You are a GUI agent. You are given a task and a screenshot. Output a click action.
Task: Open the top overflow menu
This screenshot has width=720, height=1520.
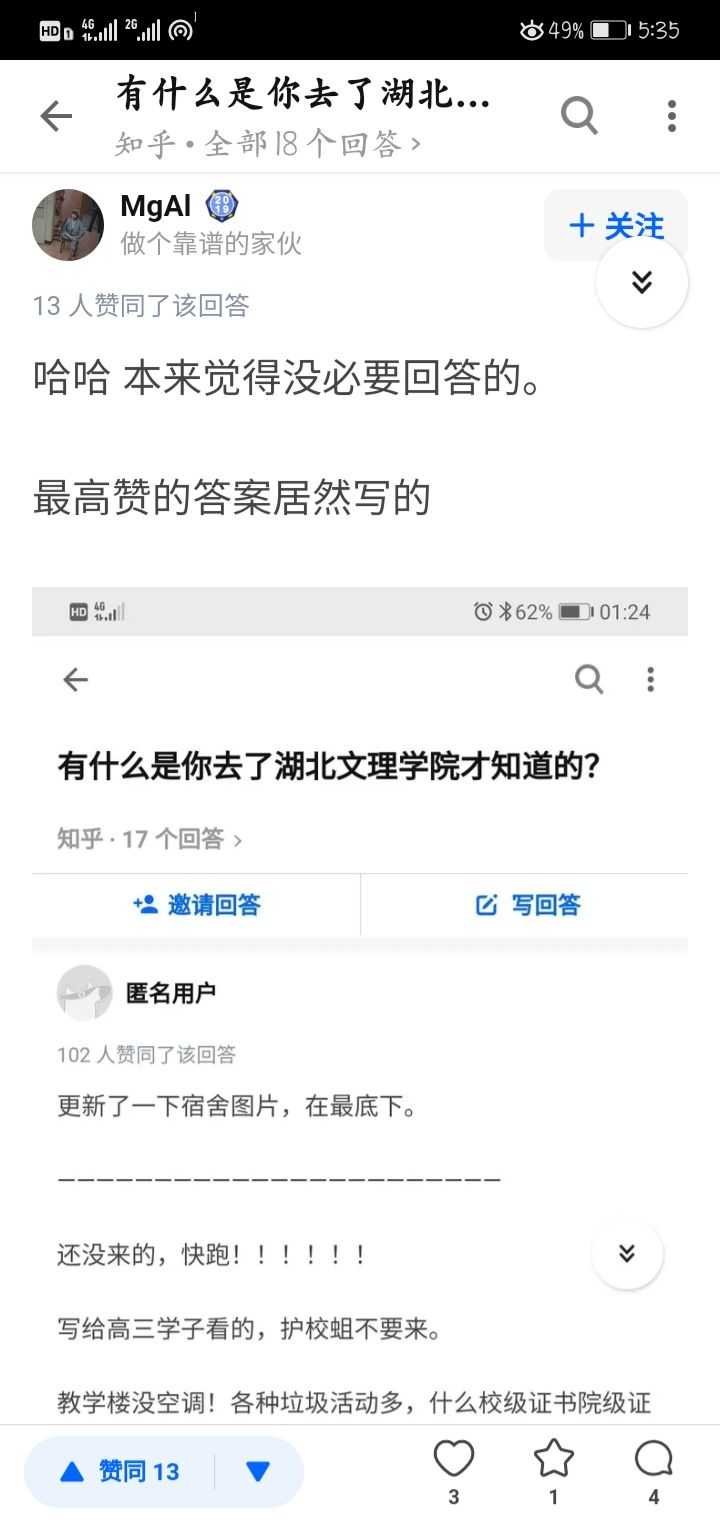pyautogui.click(x=671, y=116)
